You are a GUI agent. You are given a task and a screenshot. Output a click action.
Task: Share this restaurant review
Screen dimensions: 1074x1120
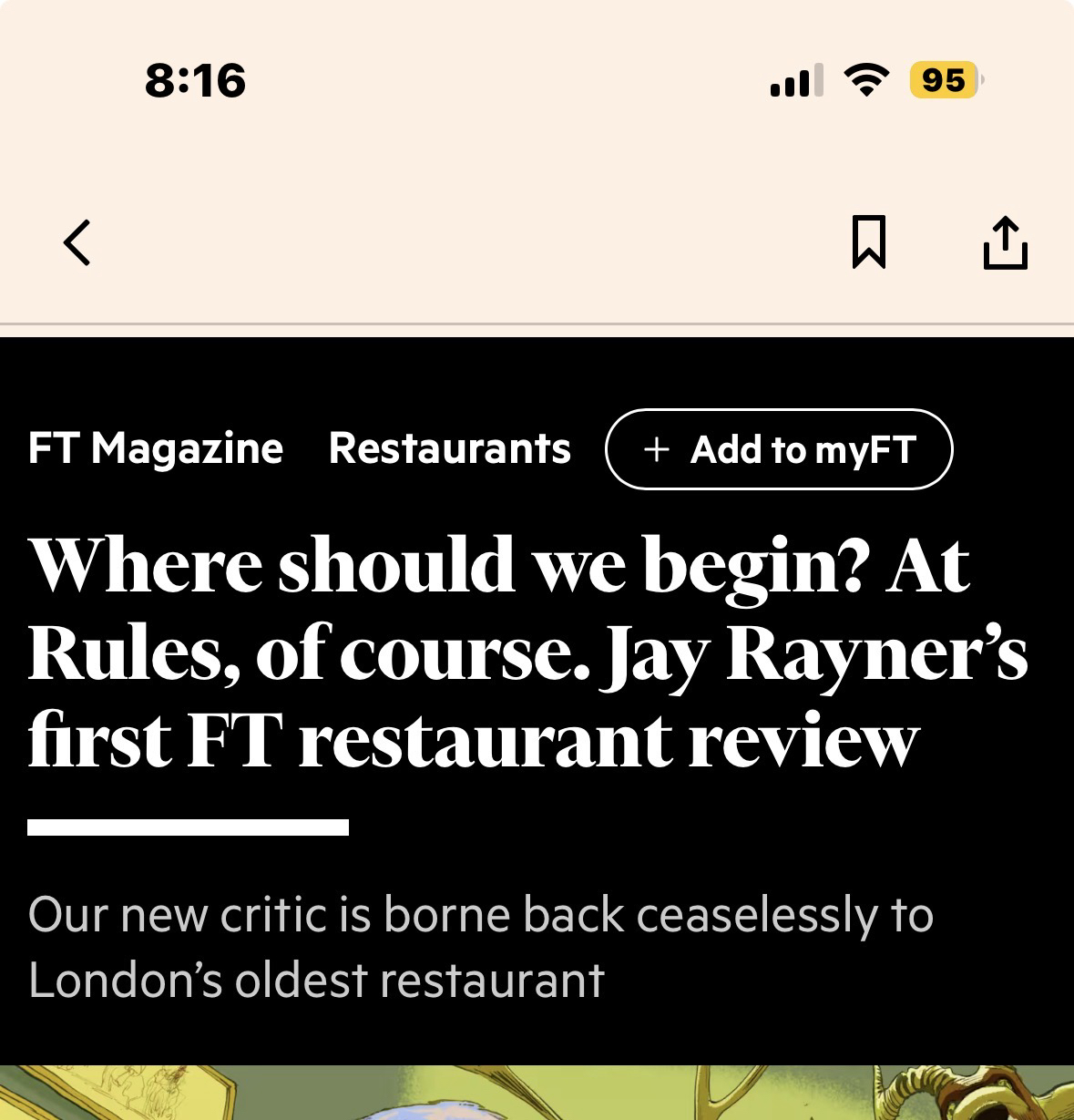(x=1005, y=242)
